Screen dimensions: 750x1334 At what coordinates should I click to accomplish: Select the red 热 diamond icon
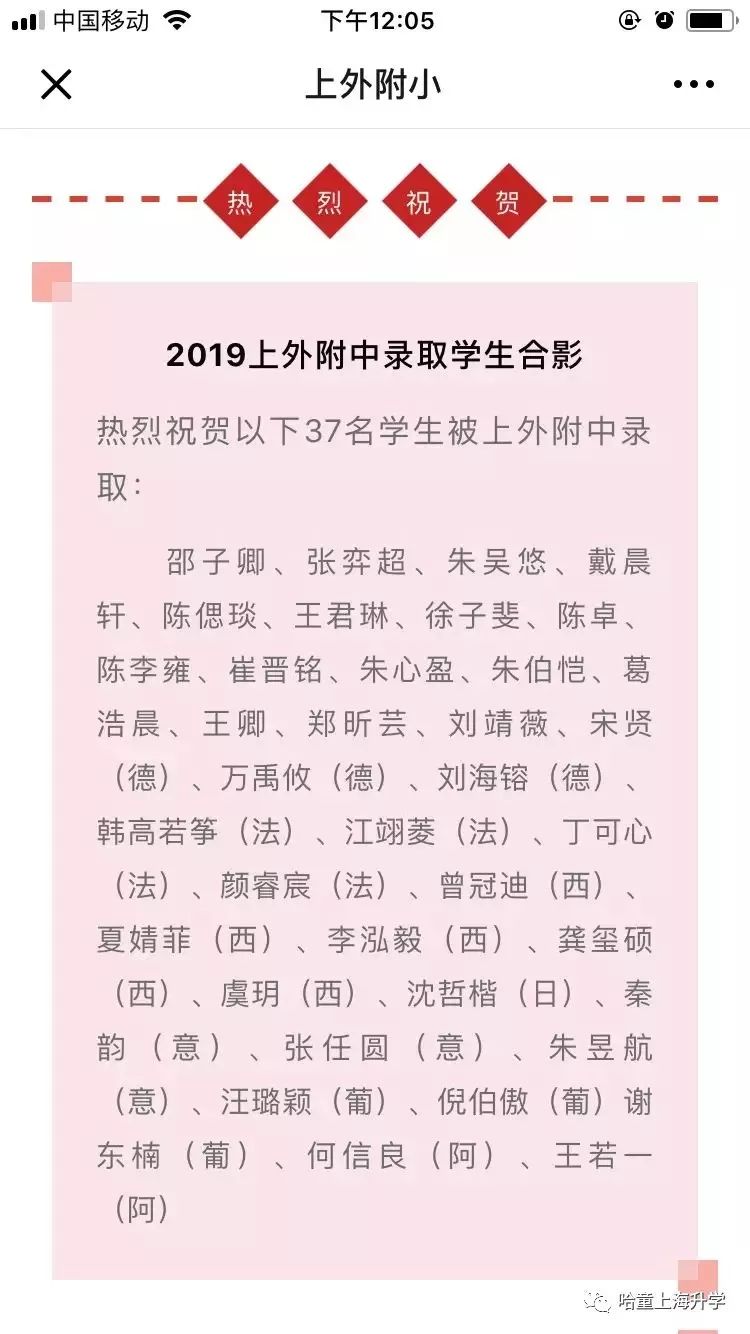point(240,201)
